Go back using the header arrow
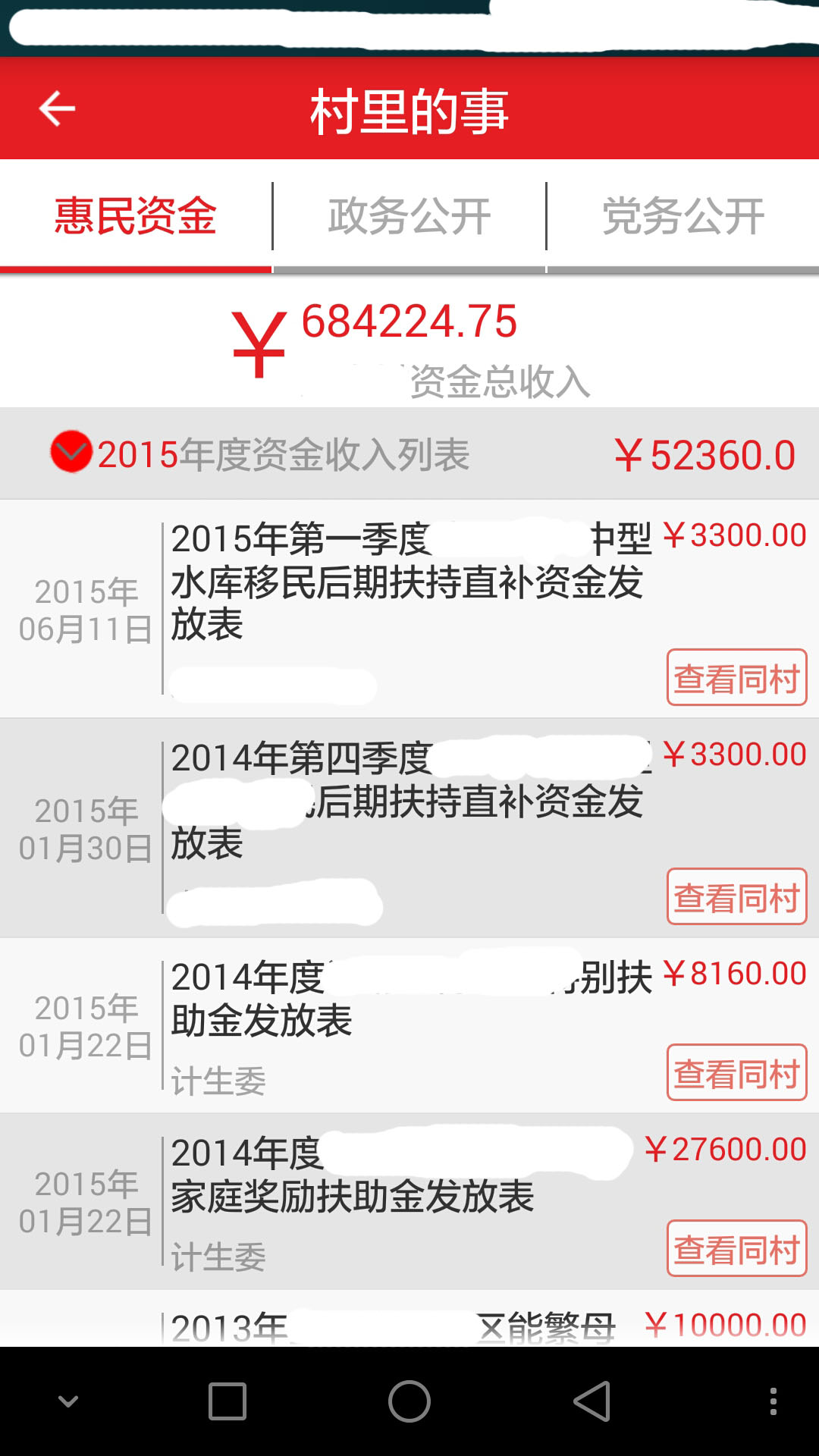This screenshot has width=819, height=1456. click(57, 108)
